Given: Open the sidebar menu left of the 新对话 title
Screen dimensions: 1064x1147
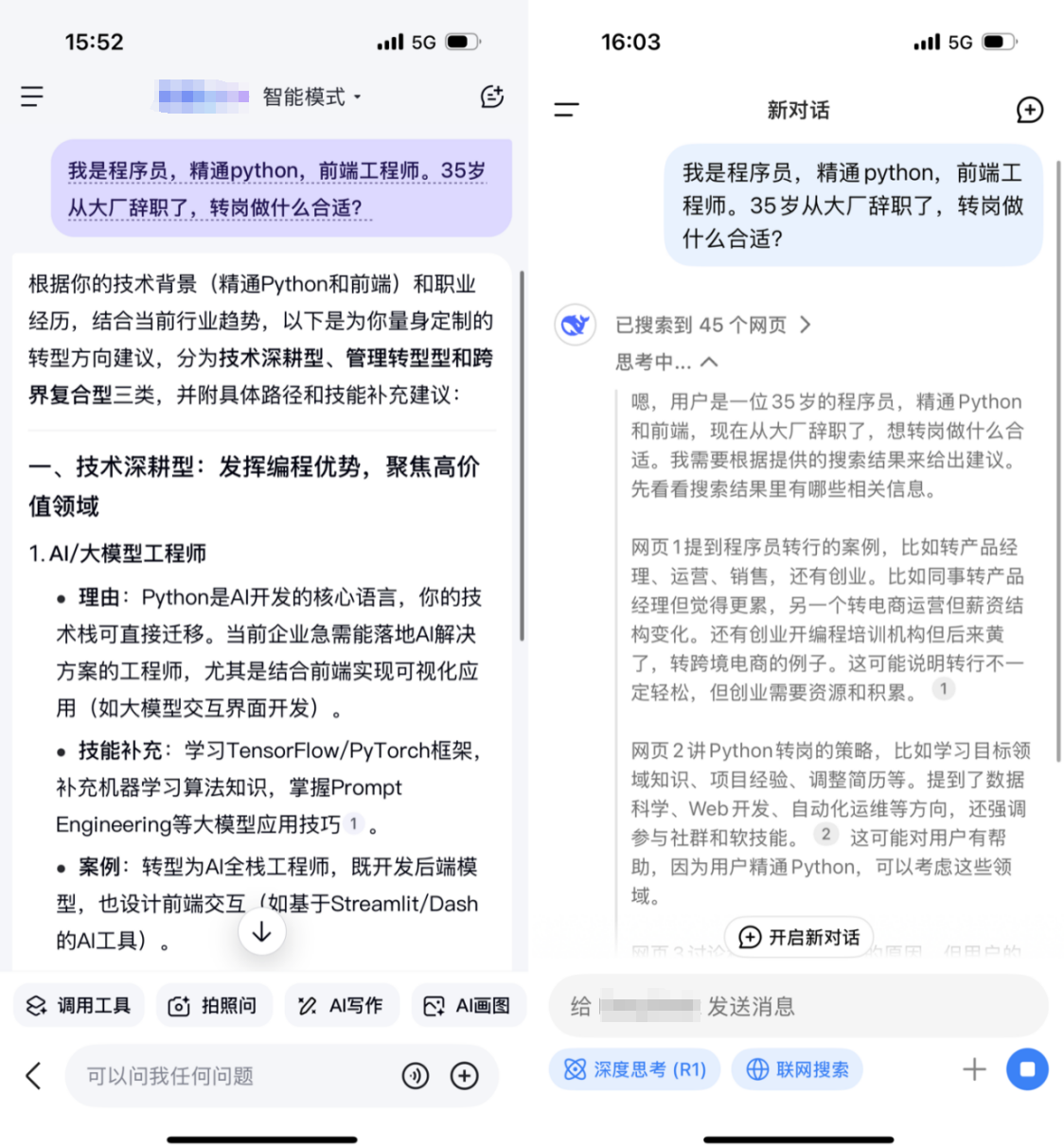Looking at the screenshot, I should 566,110.
